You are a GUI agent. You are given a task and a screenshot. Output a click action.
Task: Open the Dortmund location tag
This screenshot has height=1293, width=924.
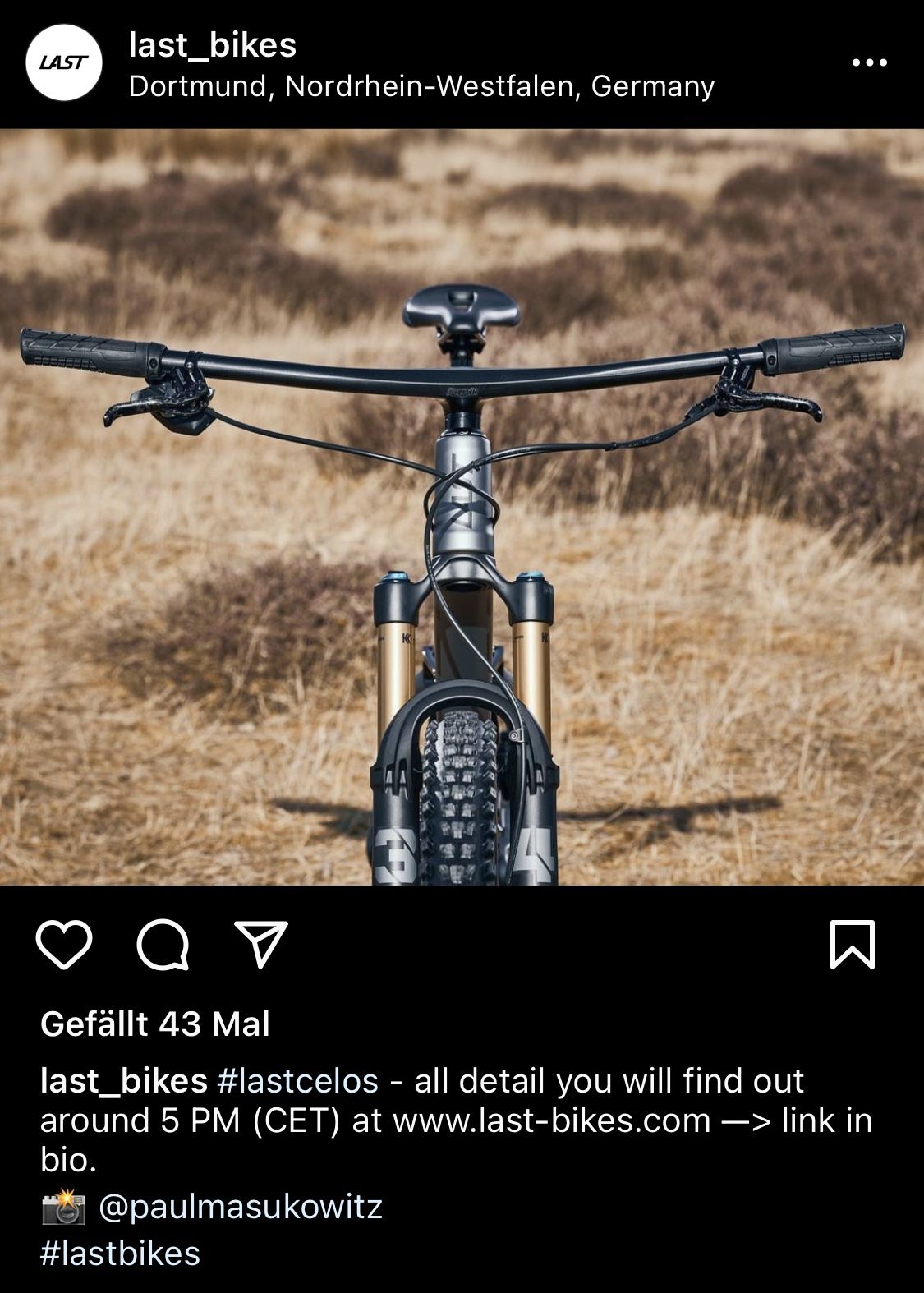coord(421,86)
